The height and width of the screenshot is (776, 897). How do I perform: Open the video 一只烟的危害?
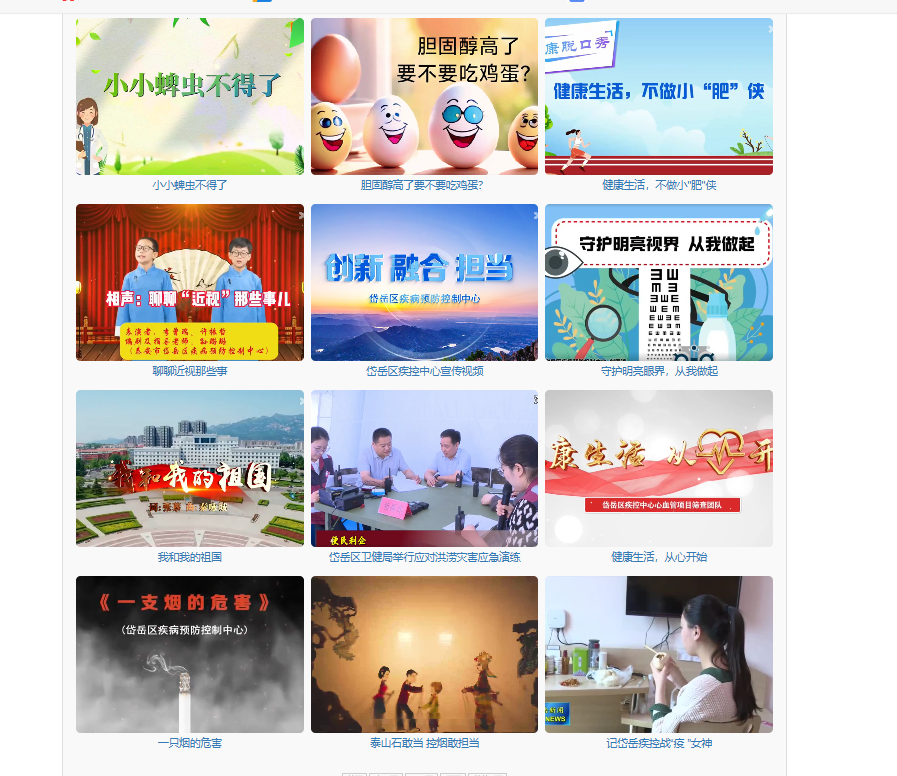click(190, 655)
